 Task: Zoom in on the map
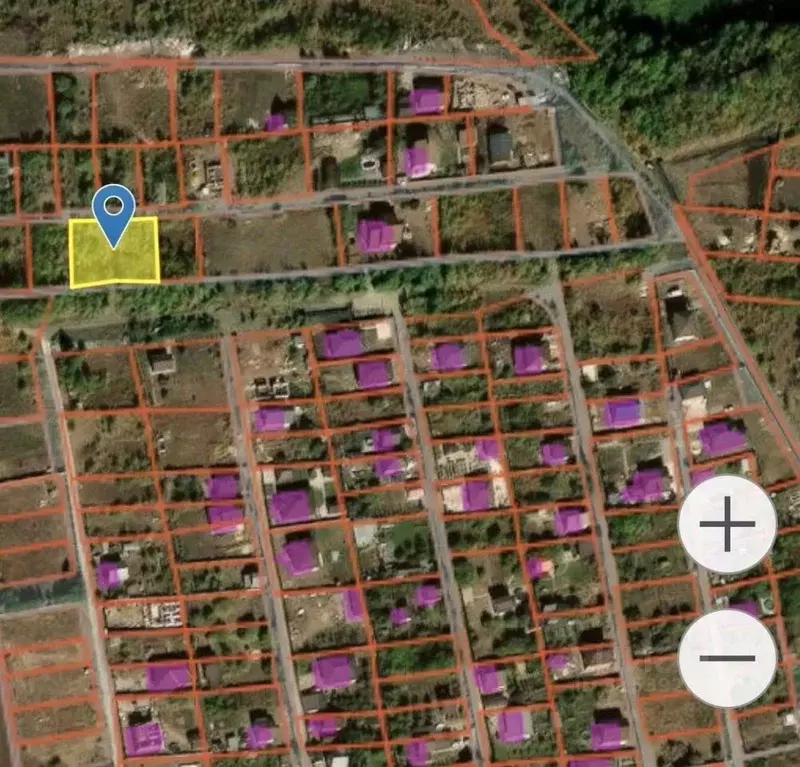[727, 525]
